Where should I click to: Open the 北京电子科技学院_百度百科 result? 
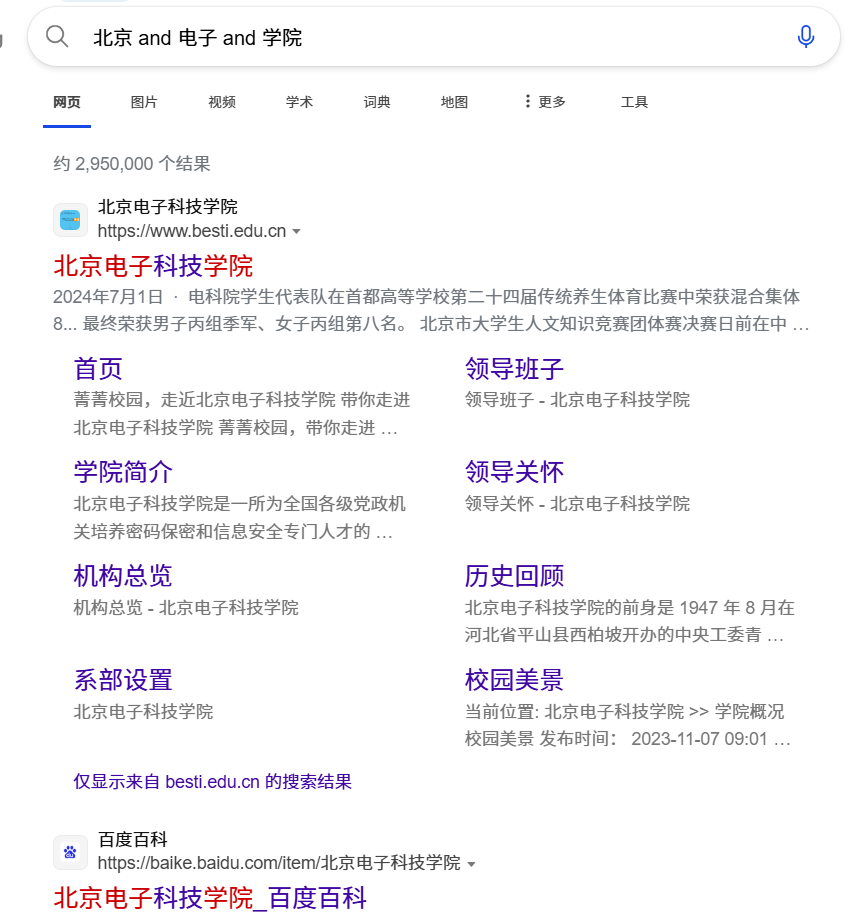pyautogui.click(x=210, y=897)
